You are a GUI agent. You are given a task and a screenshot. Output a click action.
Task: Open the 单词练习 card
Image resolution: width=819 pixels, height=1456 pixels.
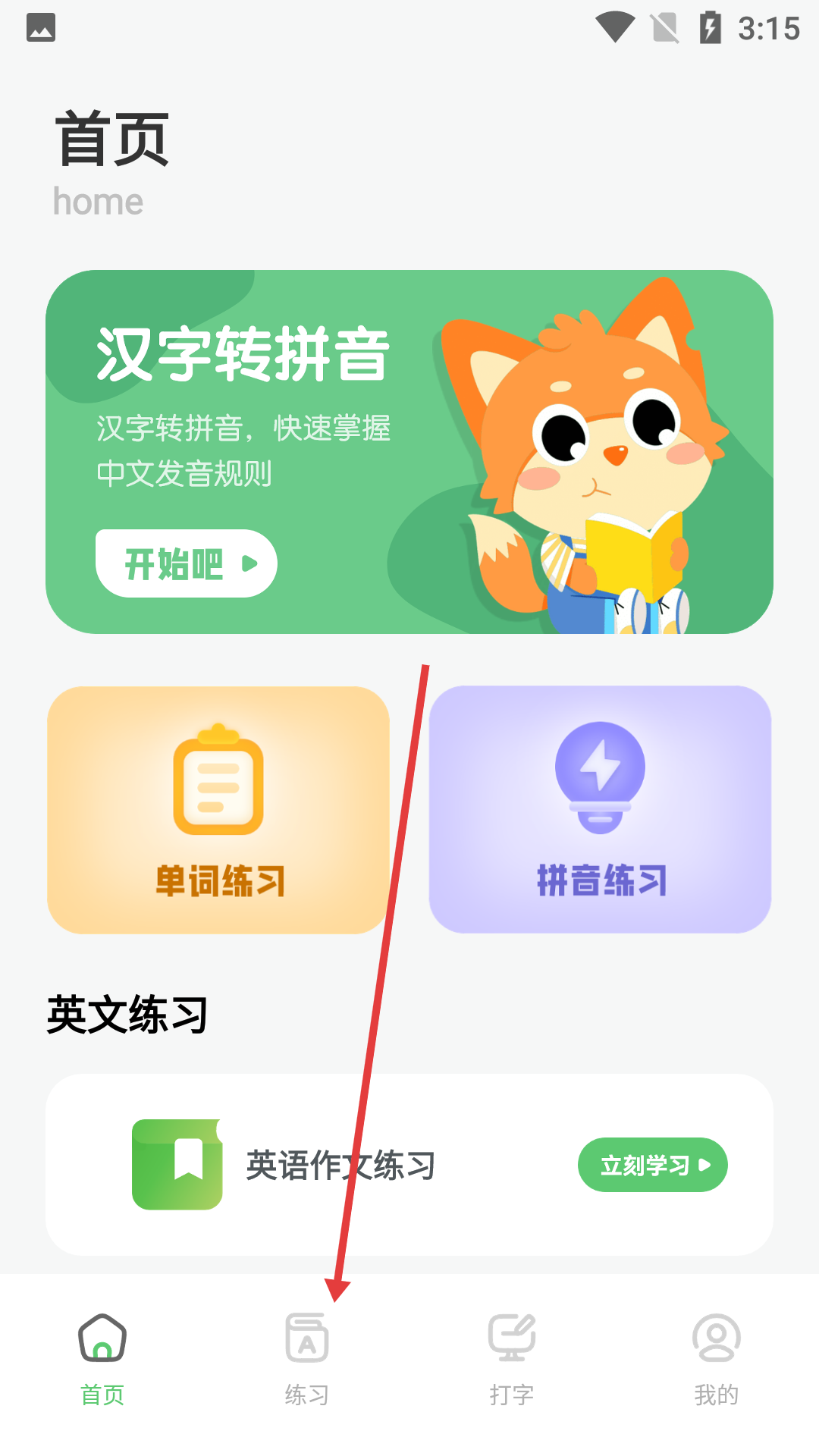click(x=218, y=810)
